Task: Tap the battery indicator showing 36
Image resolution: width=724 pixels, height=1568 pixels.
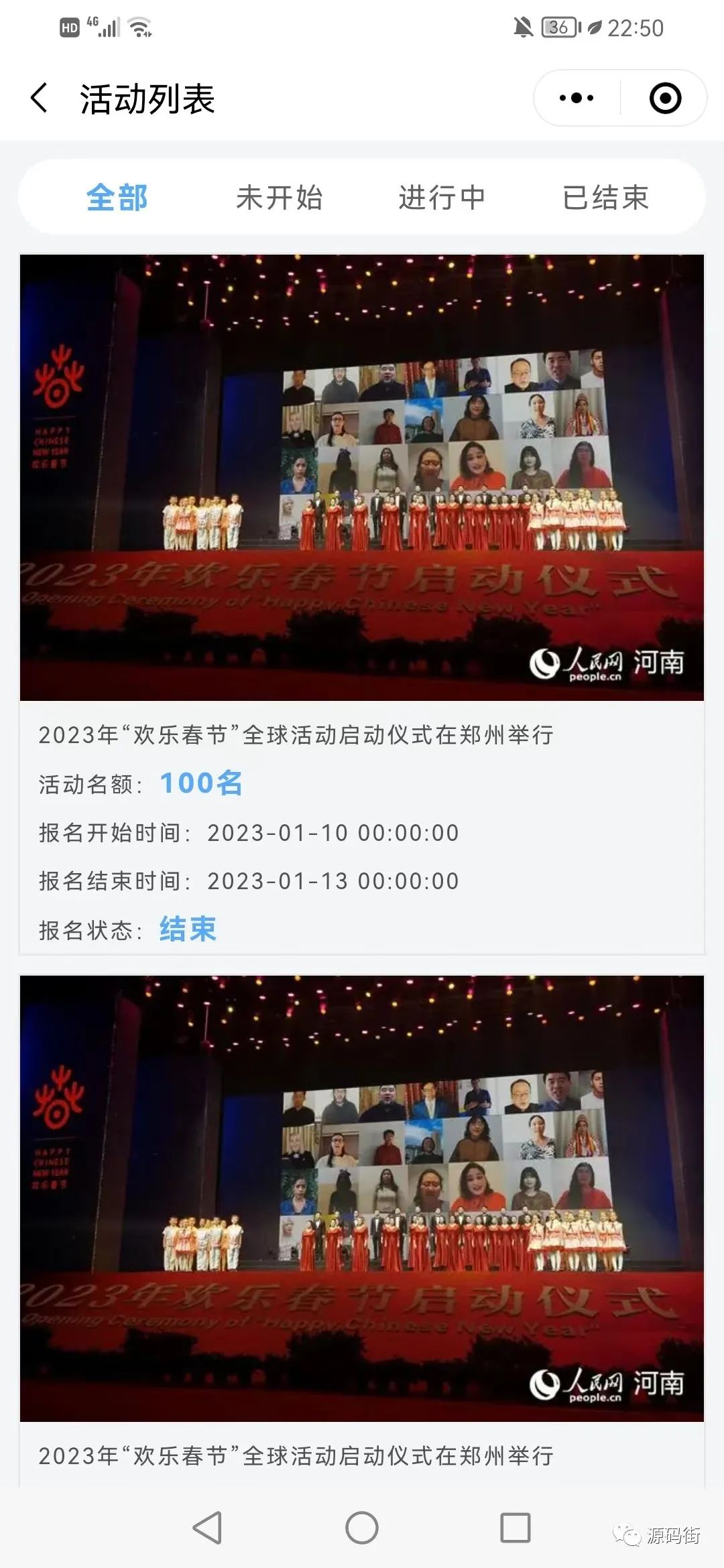Action: tap(559, 28)
